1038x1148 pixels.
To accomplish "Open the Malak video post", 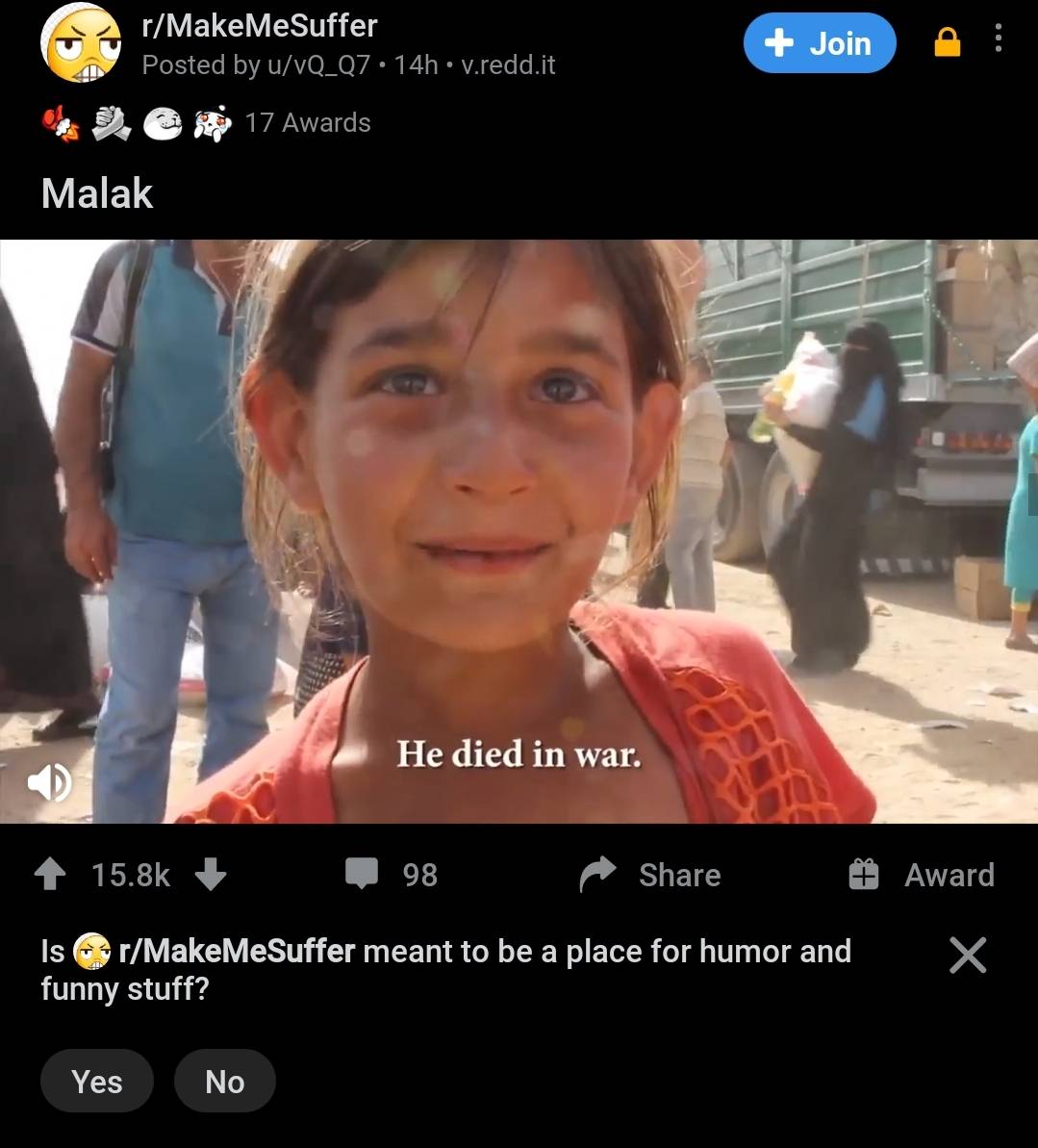I will [x=519, y=531].
